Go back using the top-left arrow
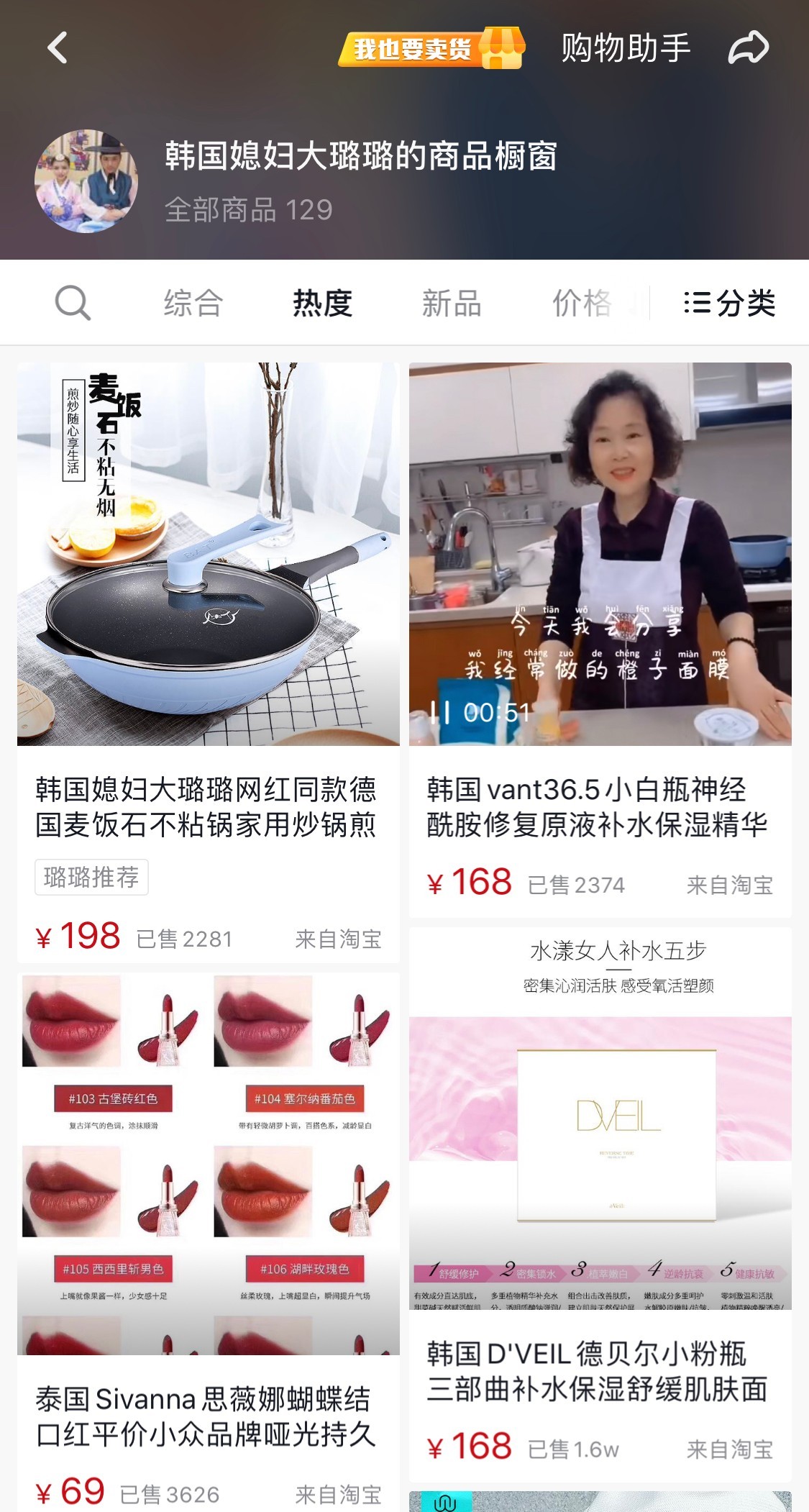809x1512 pixels. [58, 48]
